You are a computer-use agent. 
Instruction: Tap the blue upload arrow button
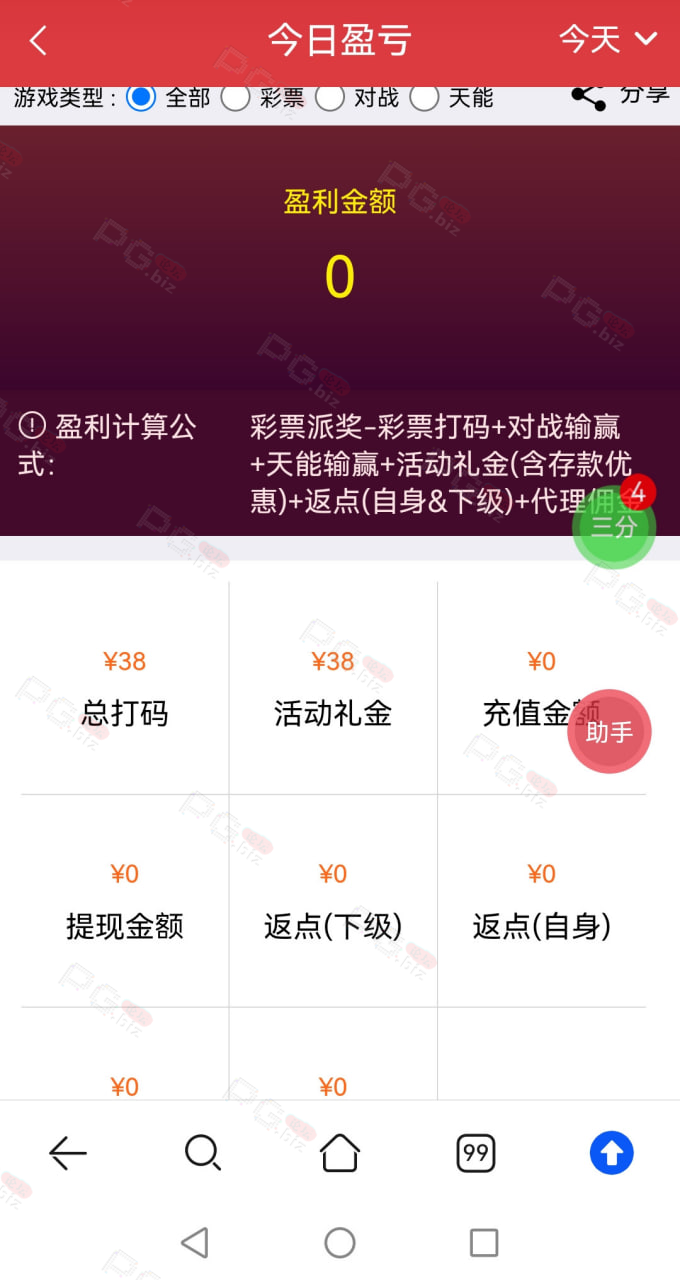(x=612, y=1153)
